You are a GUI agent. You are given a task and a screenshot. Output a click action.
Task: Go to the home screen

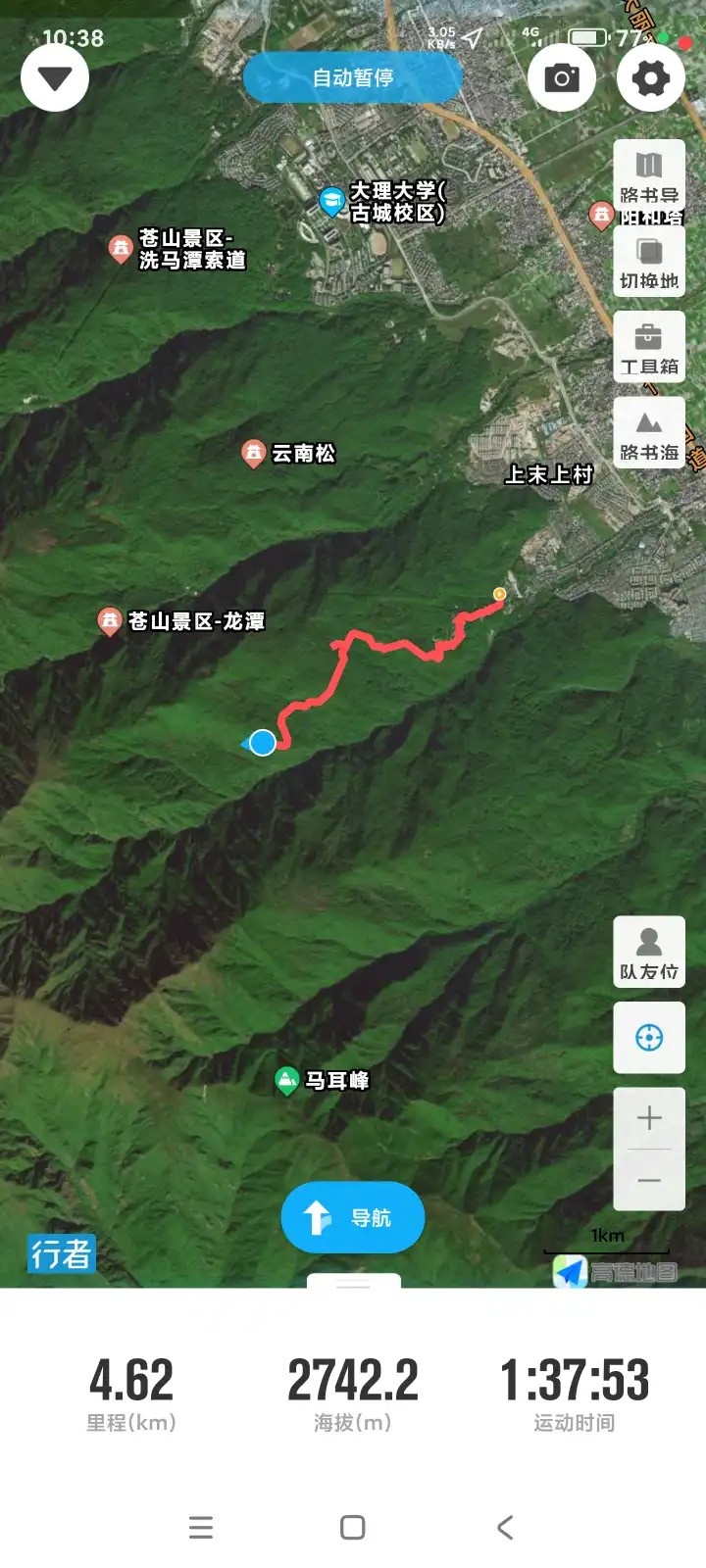click(353, 1527)
